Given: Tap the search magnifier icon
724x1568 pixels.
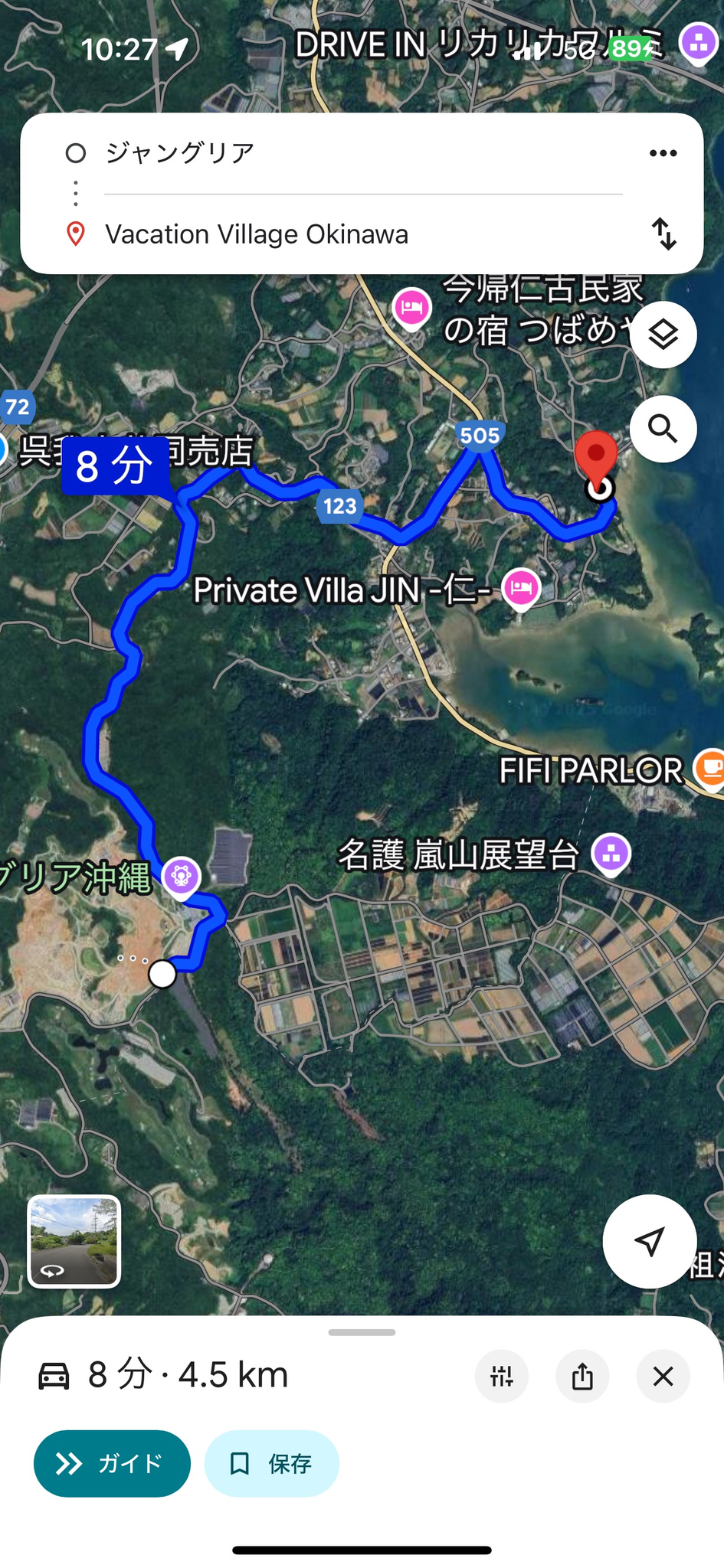Looking at the screenshot, I should tap(662, 429).
